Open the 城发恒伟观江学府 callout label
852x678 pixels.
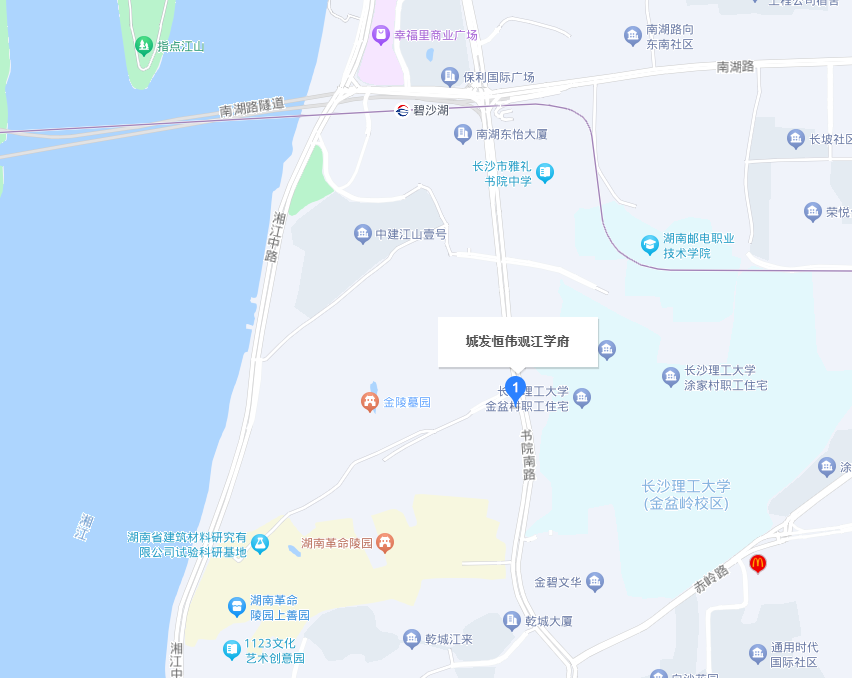517,342
